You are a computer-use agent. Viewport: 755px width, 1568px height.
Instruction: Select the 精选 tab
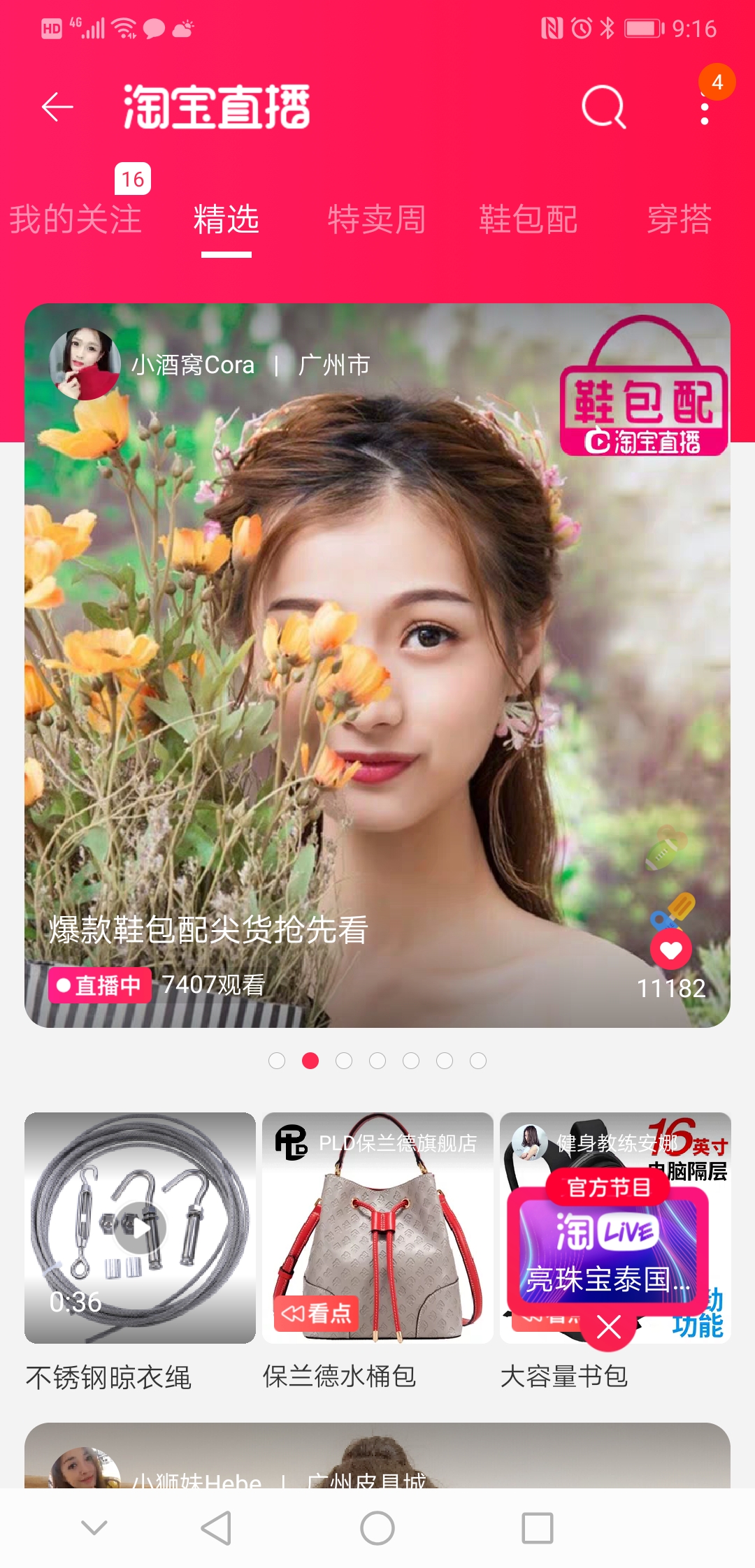point(226,219)
